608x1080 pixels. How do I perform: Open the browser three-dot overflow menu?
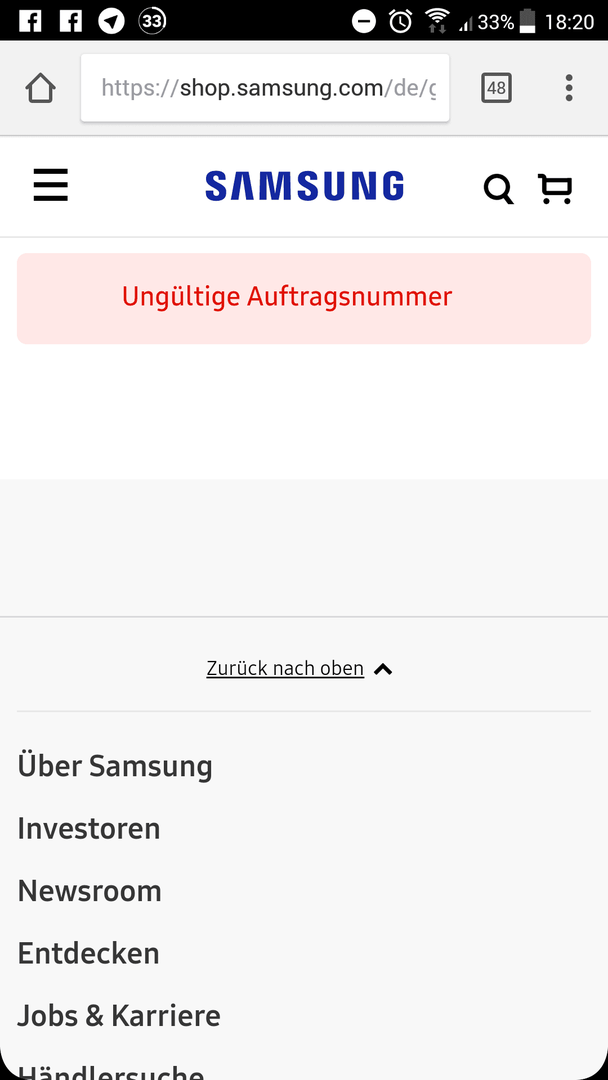click(569, 88)
